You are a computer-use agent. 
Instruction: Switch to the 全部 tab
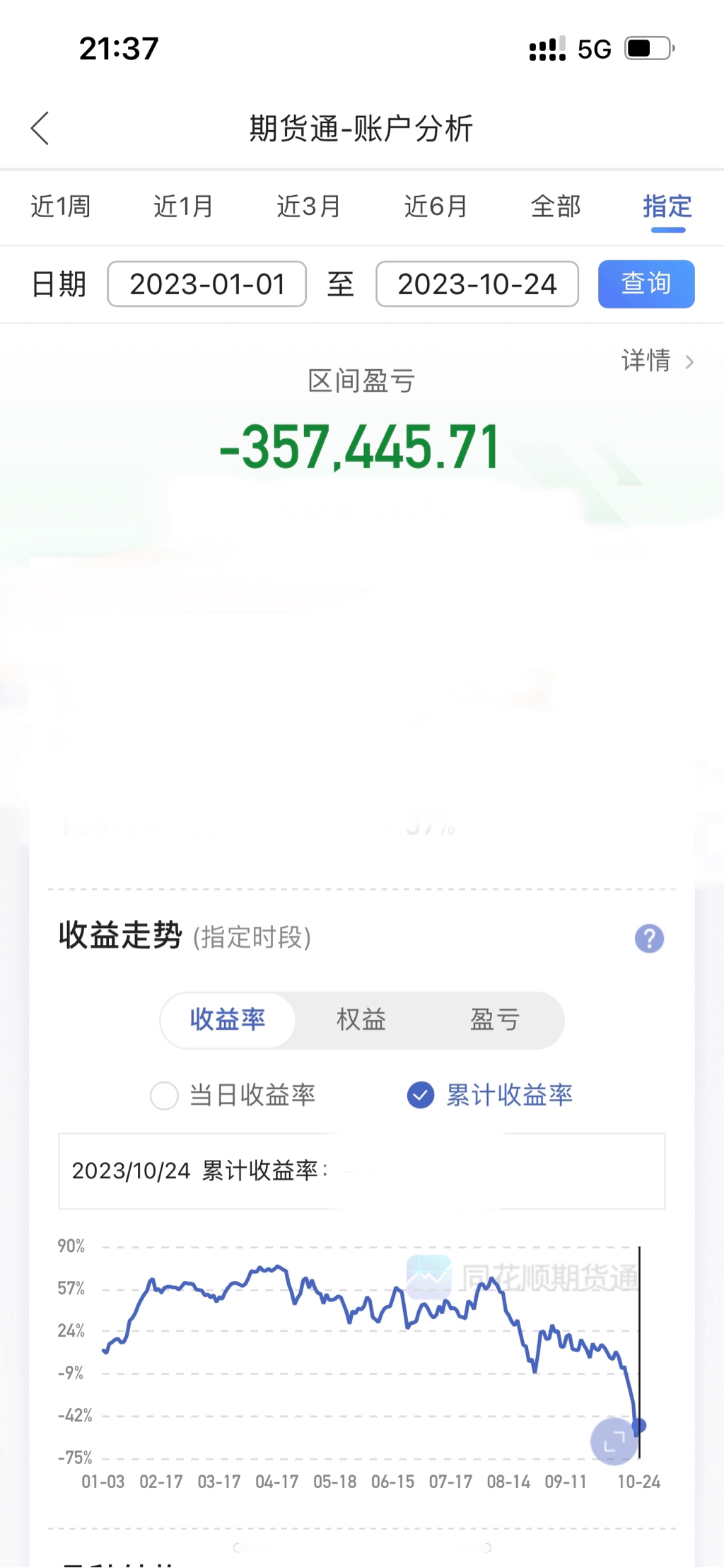[556, 207]
